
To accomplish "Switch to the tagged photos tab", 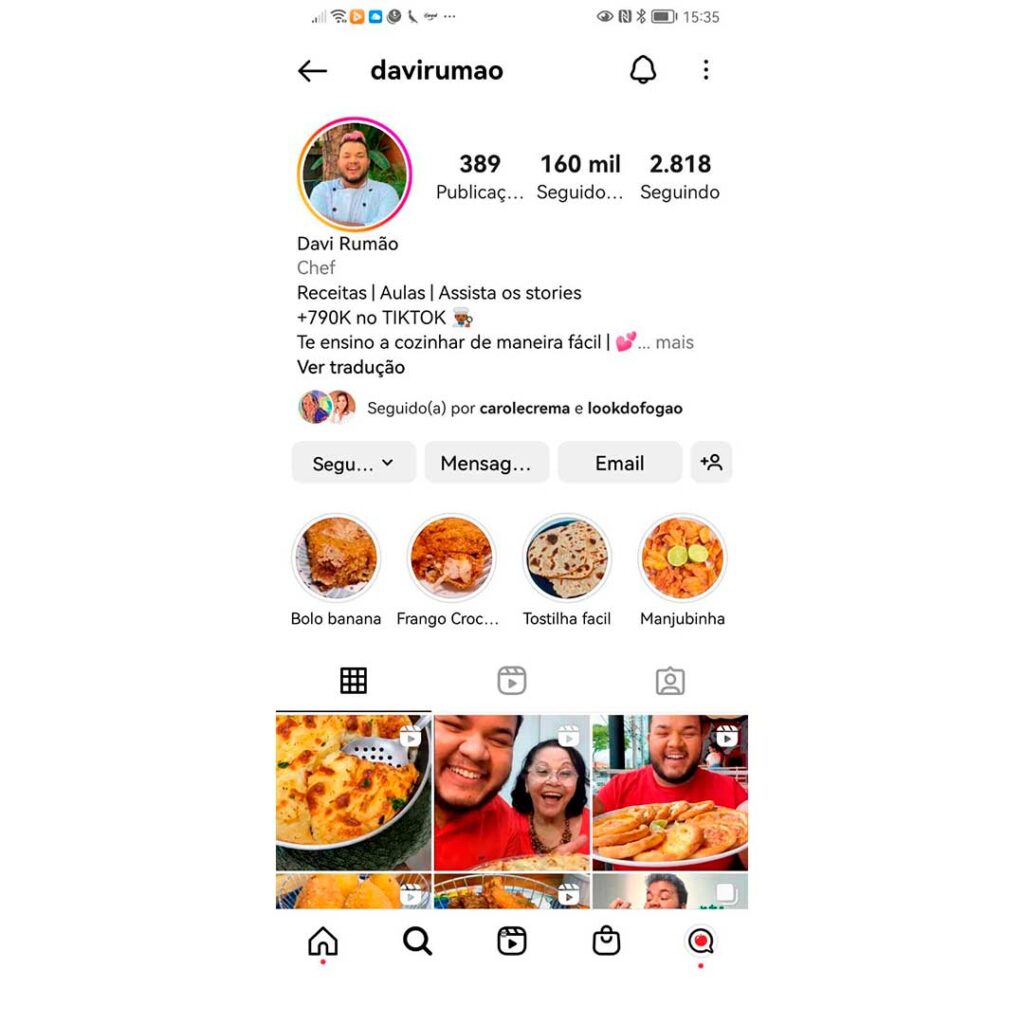I will (x=670, y=680).
